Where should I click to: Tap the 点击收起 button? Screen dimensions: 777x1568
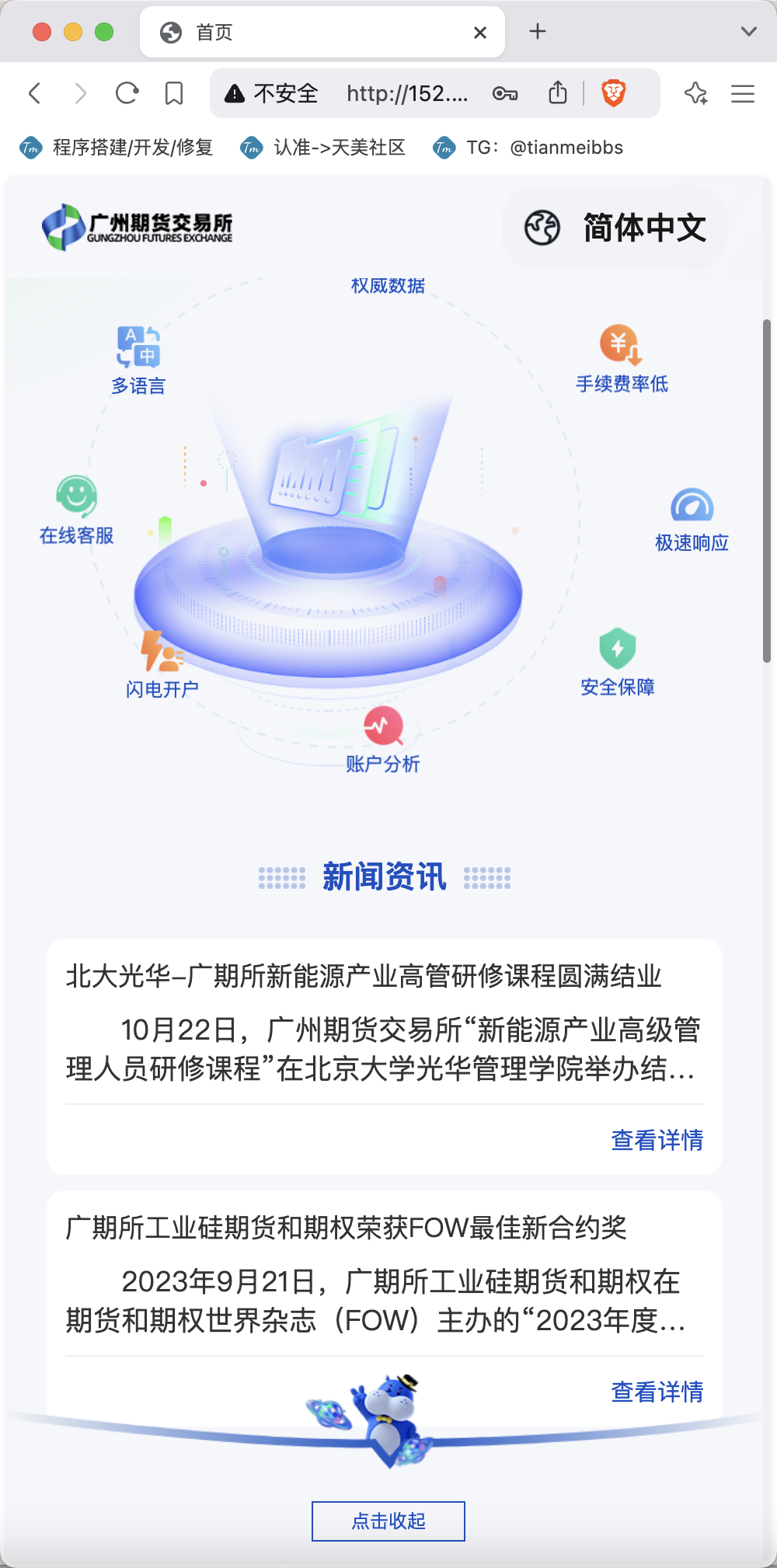pos(388,1521)
